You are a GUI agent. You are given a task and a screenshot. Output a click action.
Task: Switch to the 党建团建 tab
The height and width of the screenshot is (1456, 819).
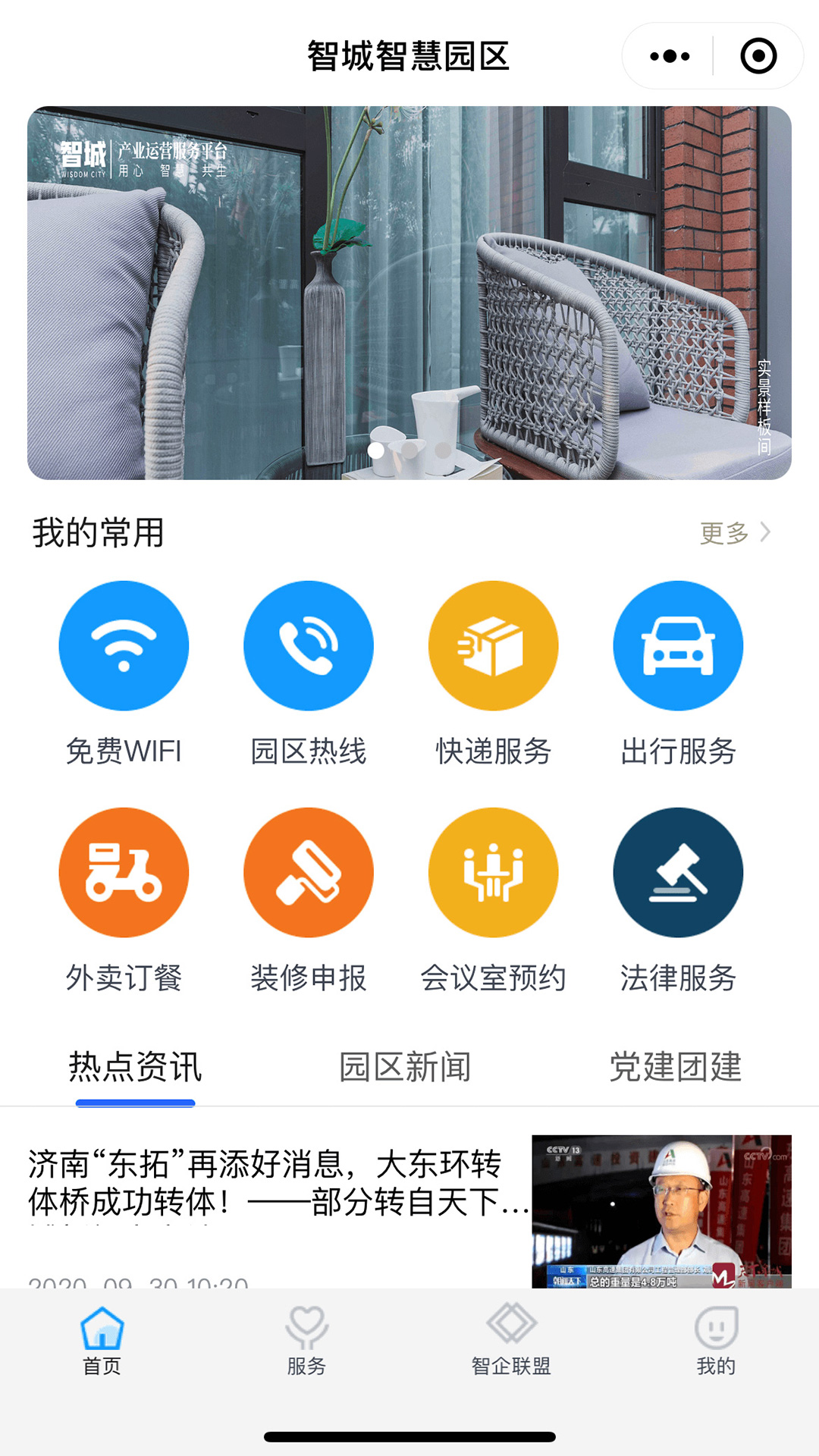675,1067
